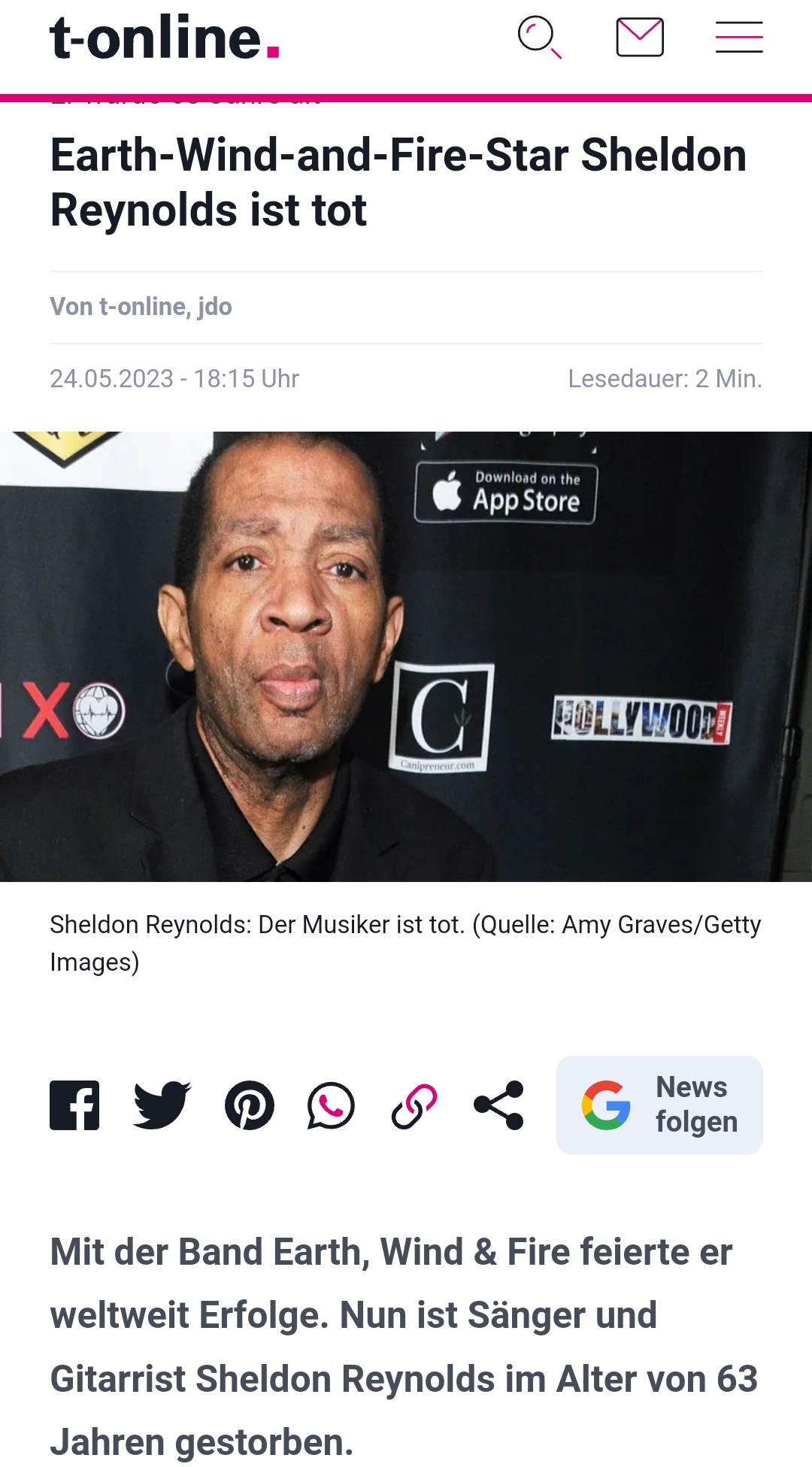812x1467 pixels.
Task: Open the search magnifier icon
Action: [x=539, y=38]
